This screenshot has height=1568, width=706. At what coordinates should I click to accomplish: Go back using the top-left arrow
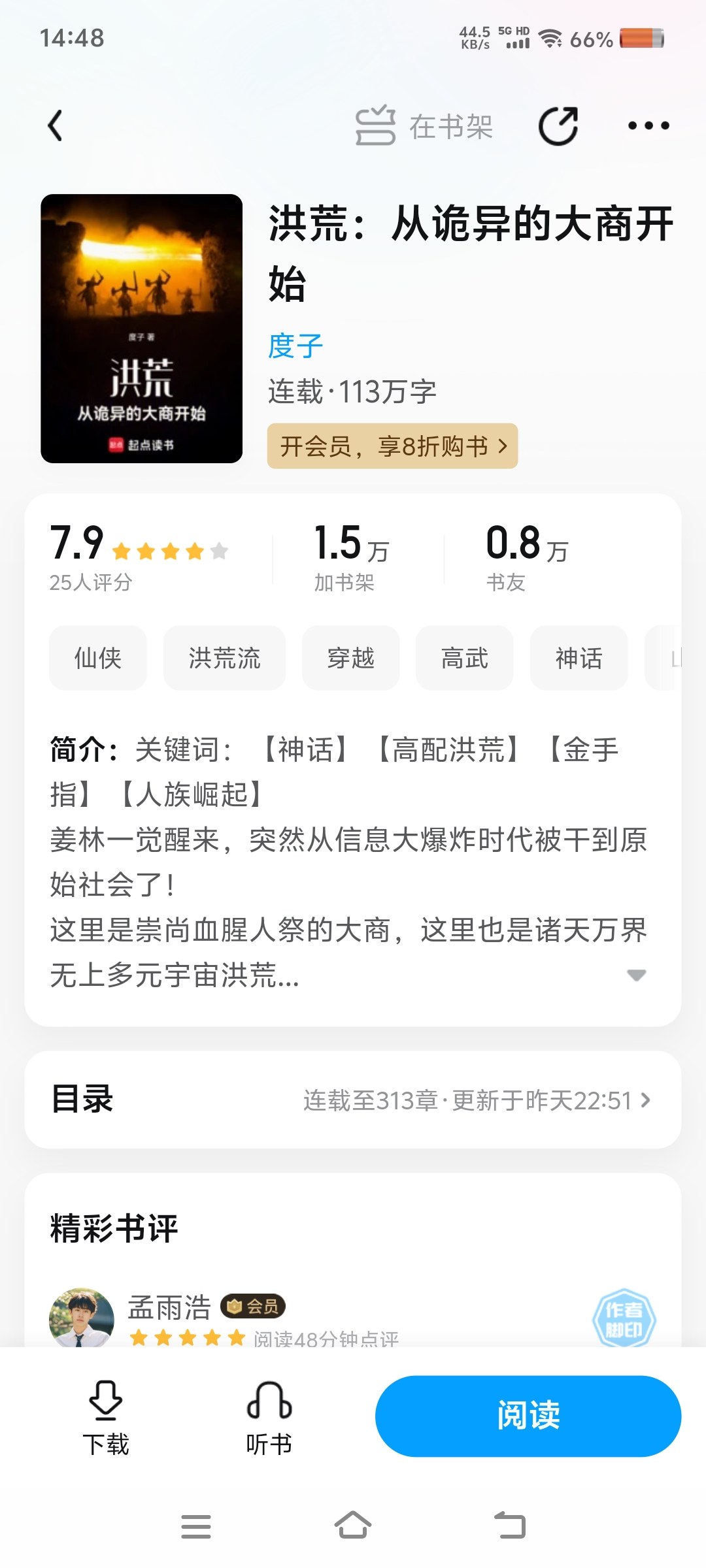click(x=56, y=125)
